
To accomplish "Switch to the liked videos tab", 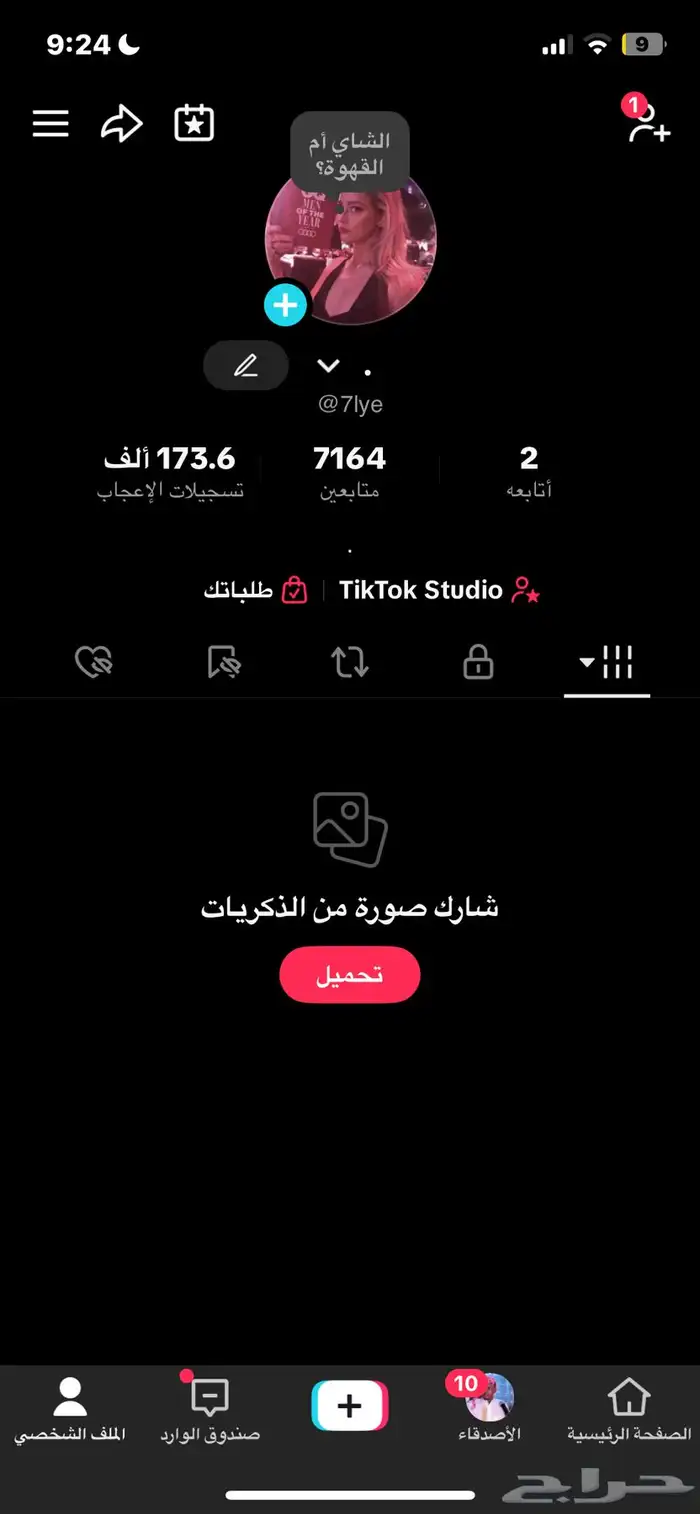I will 94,662.
